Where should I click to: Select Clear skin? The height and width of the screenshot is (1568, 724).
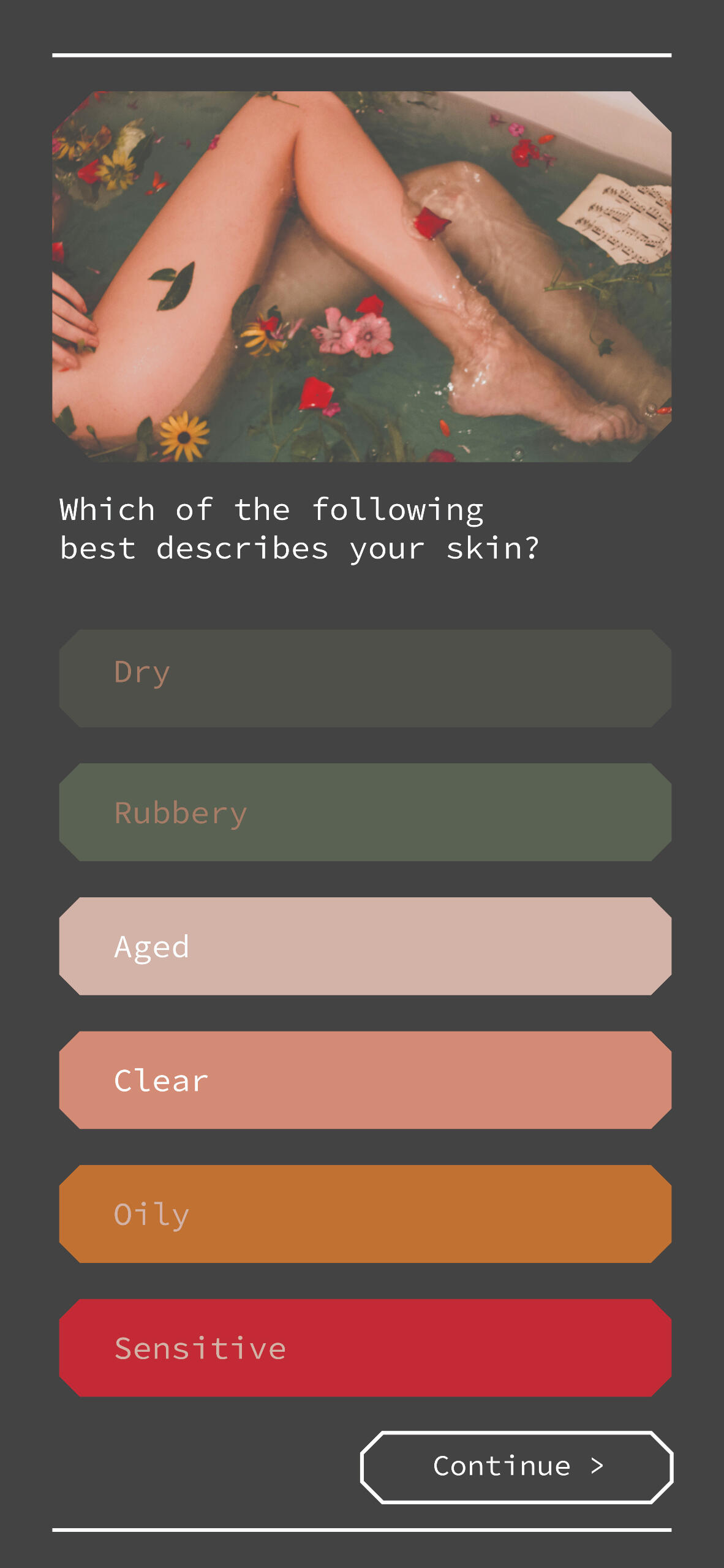click(365, 1080)
